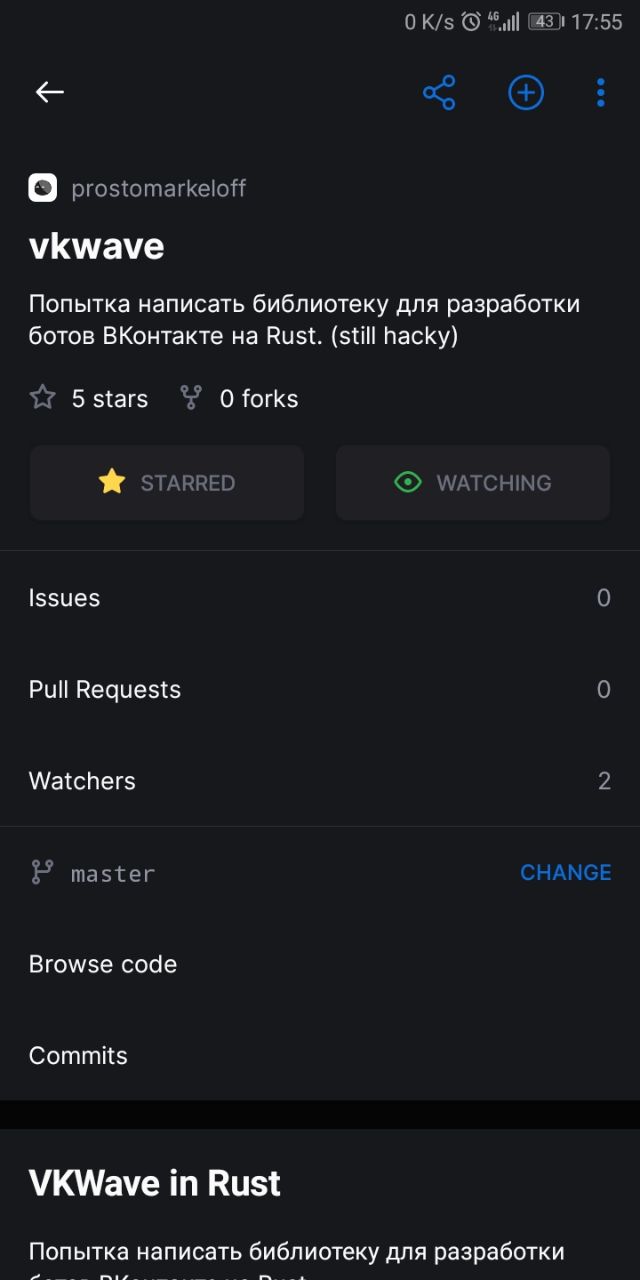Tap CHANGE to switch branch
The width and height of the screenshot is (640, 1280).
(565, 872)
